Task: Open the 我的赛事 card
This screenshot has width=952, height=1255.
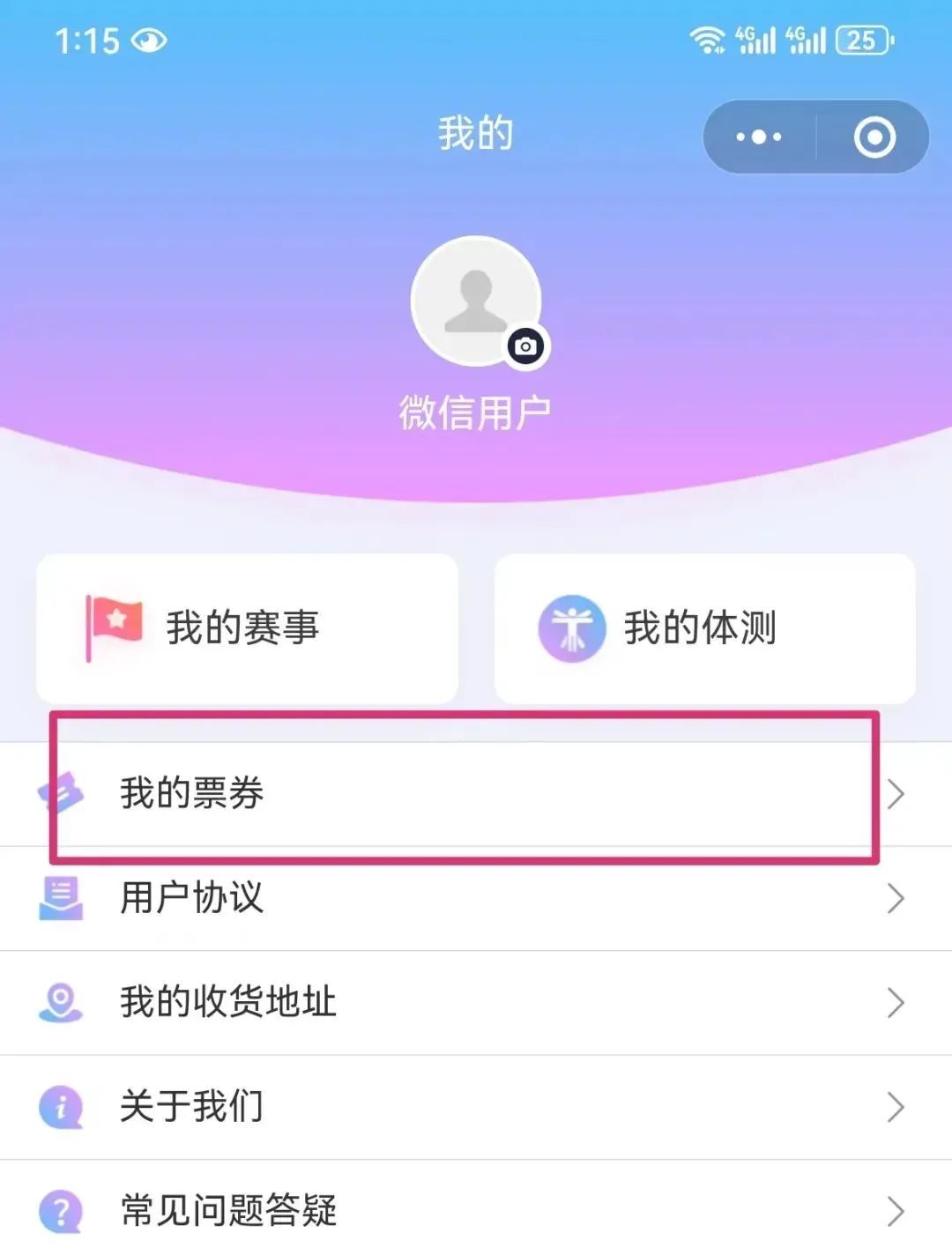Action: point(247,628)
